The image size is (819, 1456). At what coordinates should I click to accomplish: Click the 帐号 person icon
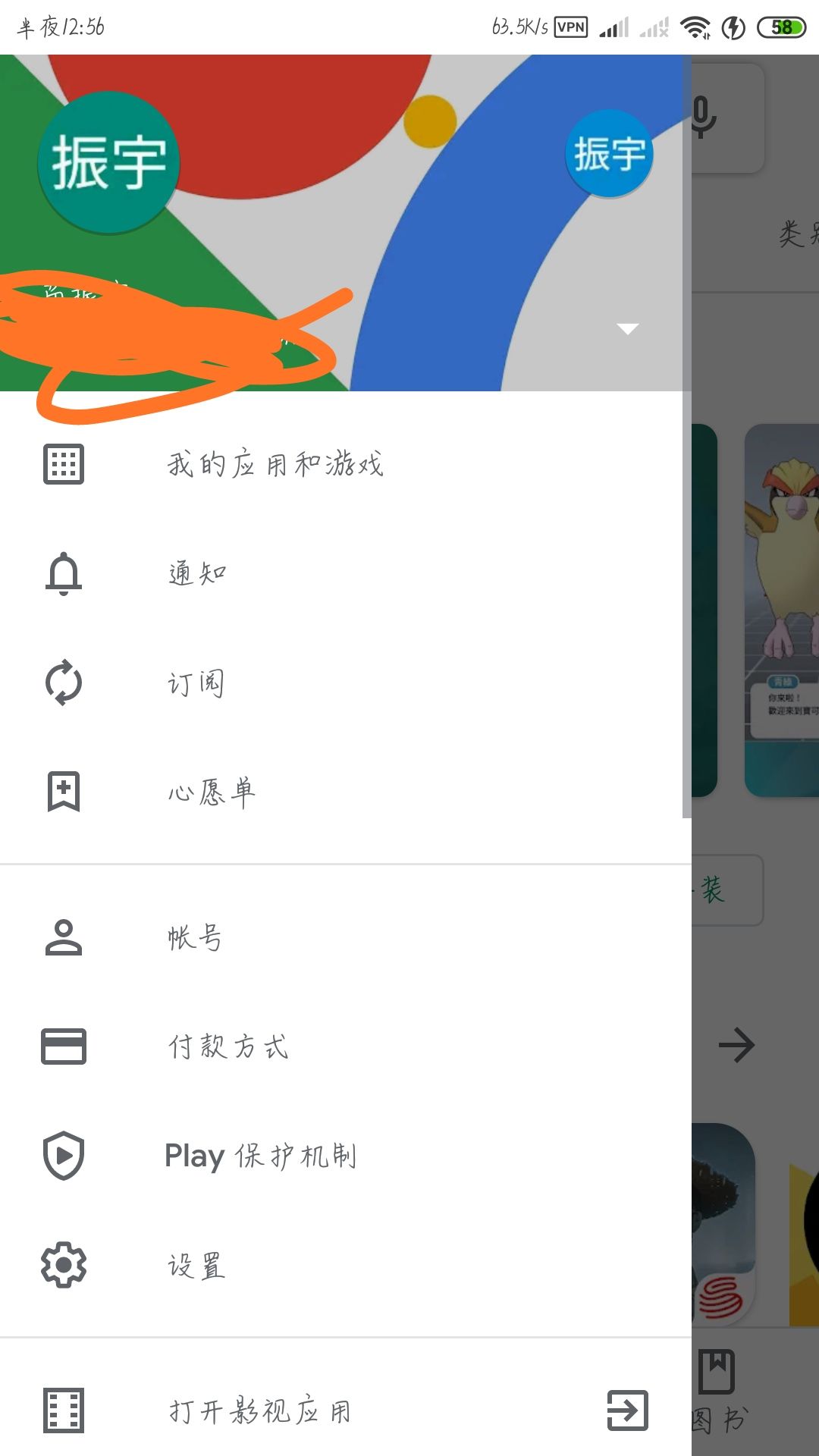click(64, 937)
